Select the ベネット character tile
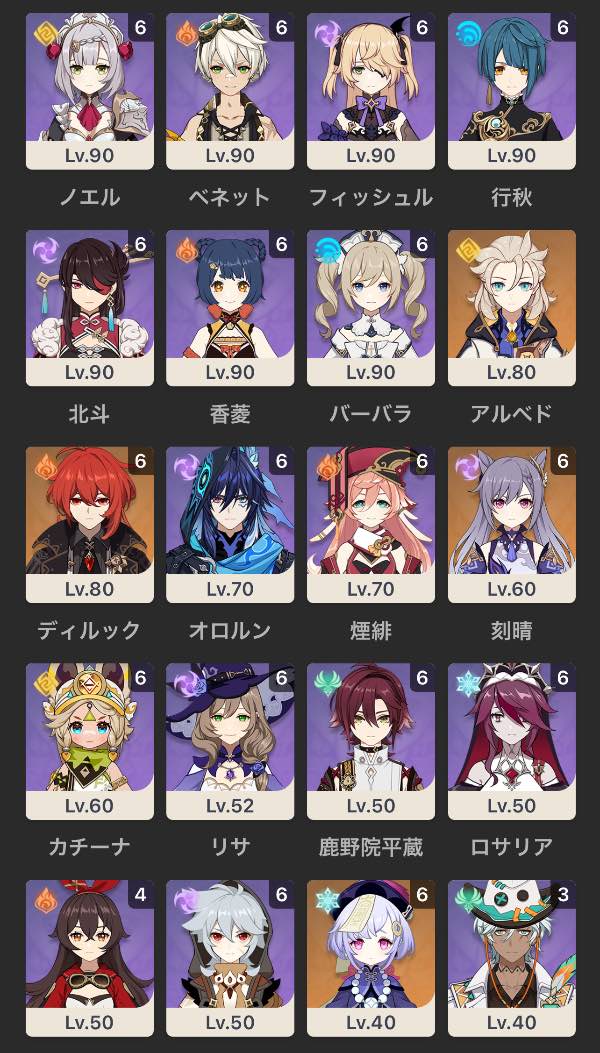600x1053 pixels. tap(230, 90)
